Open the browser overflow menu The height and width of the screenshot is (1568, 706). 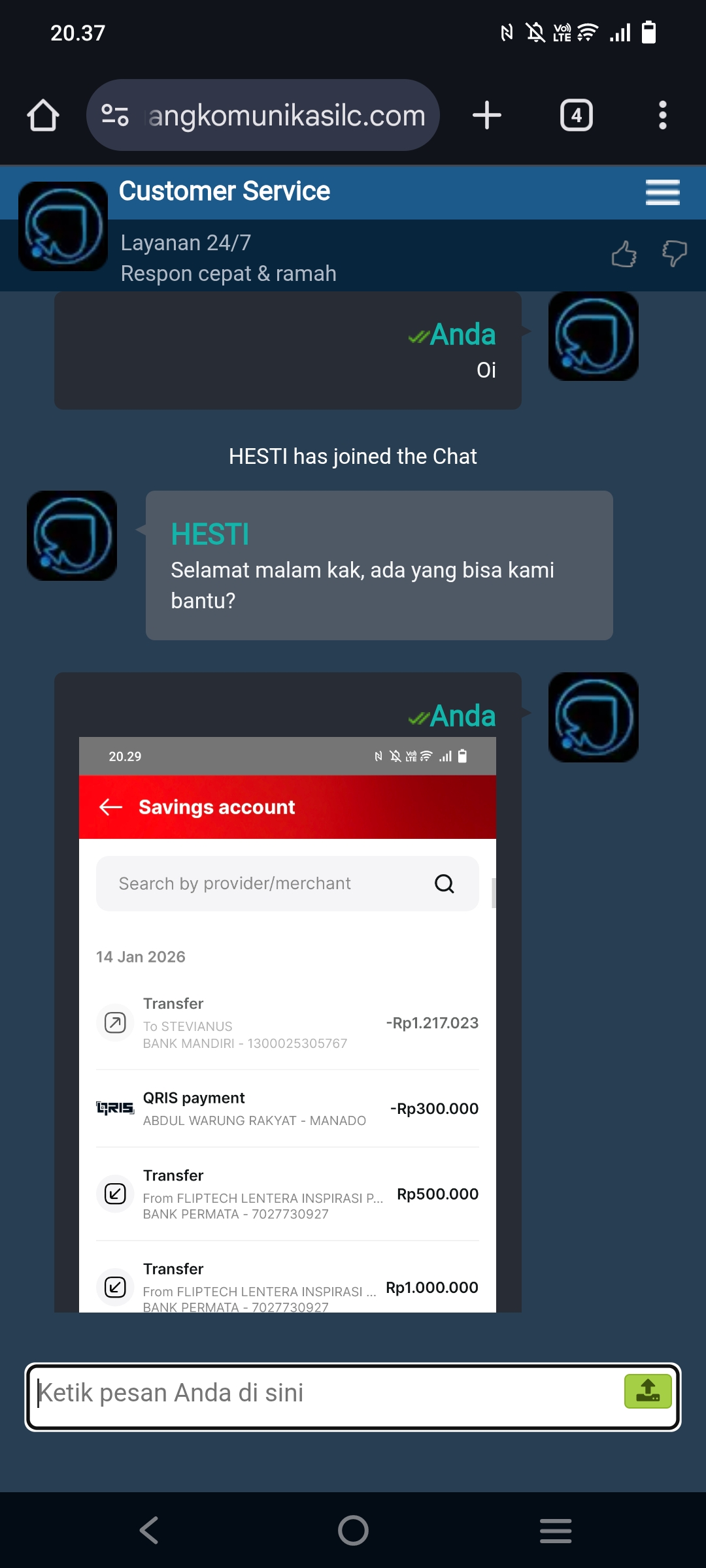click(x=662, y=116)
